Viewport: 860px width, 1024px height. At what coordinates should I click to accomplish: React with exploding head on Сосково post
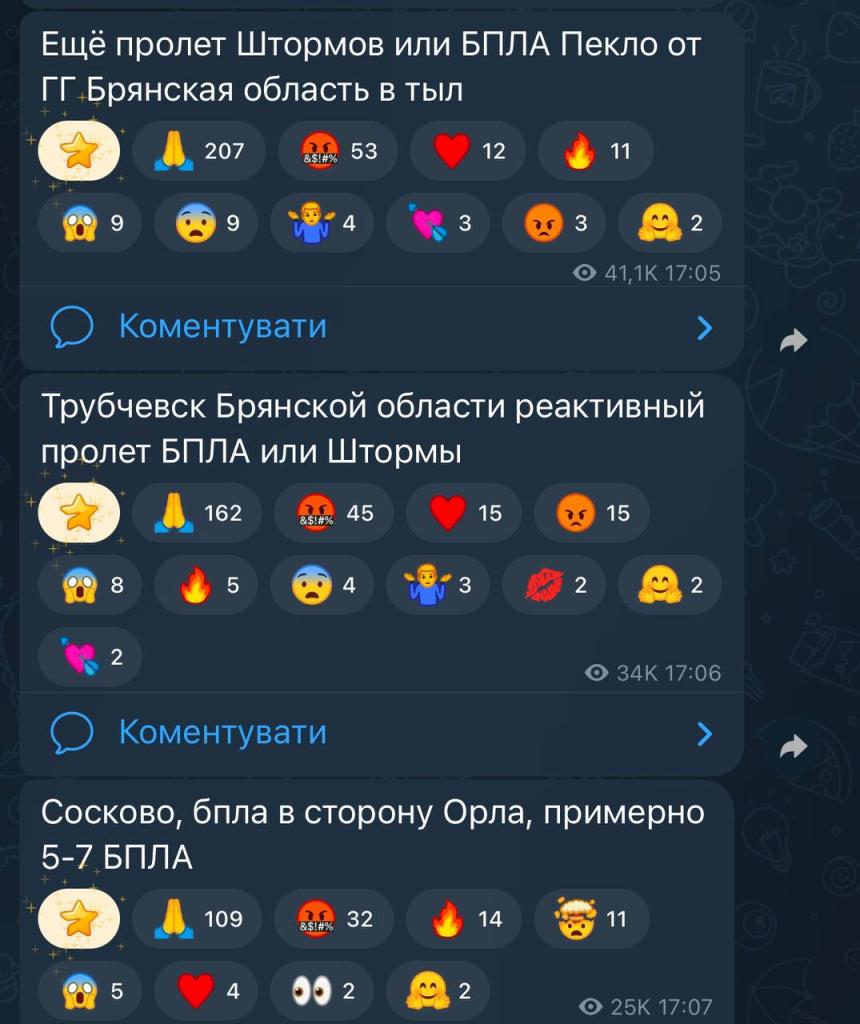click(592, 918)
